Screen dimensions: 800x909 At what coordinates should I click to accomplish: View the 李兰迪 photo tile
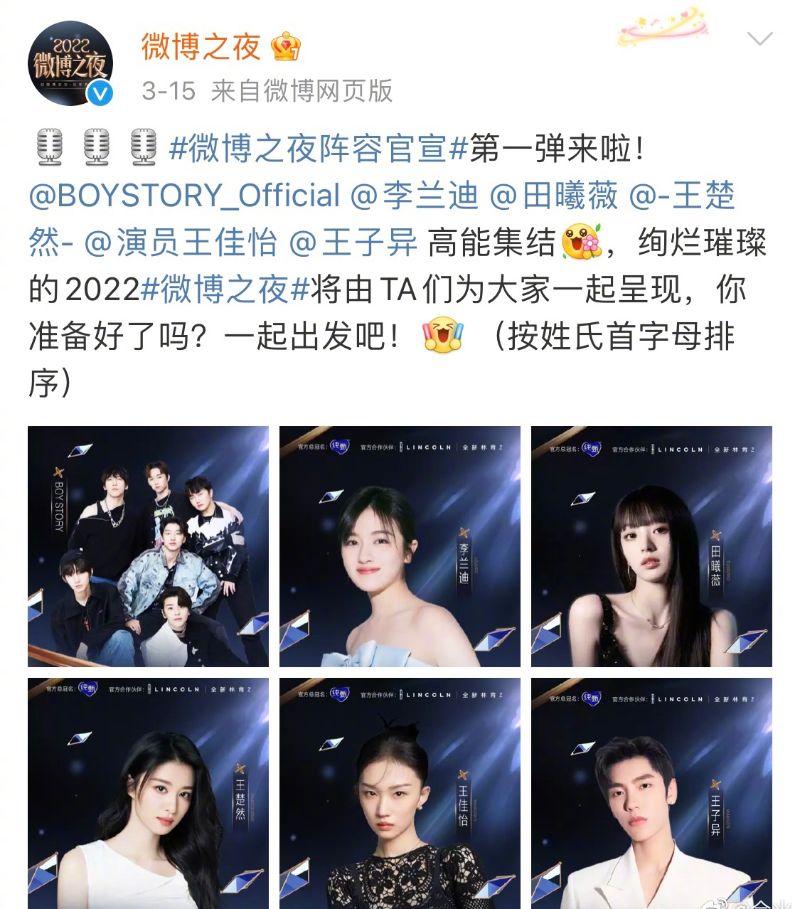[x=400, y=546]
